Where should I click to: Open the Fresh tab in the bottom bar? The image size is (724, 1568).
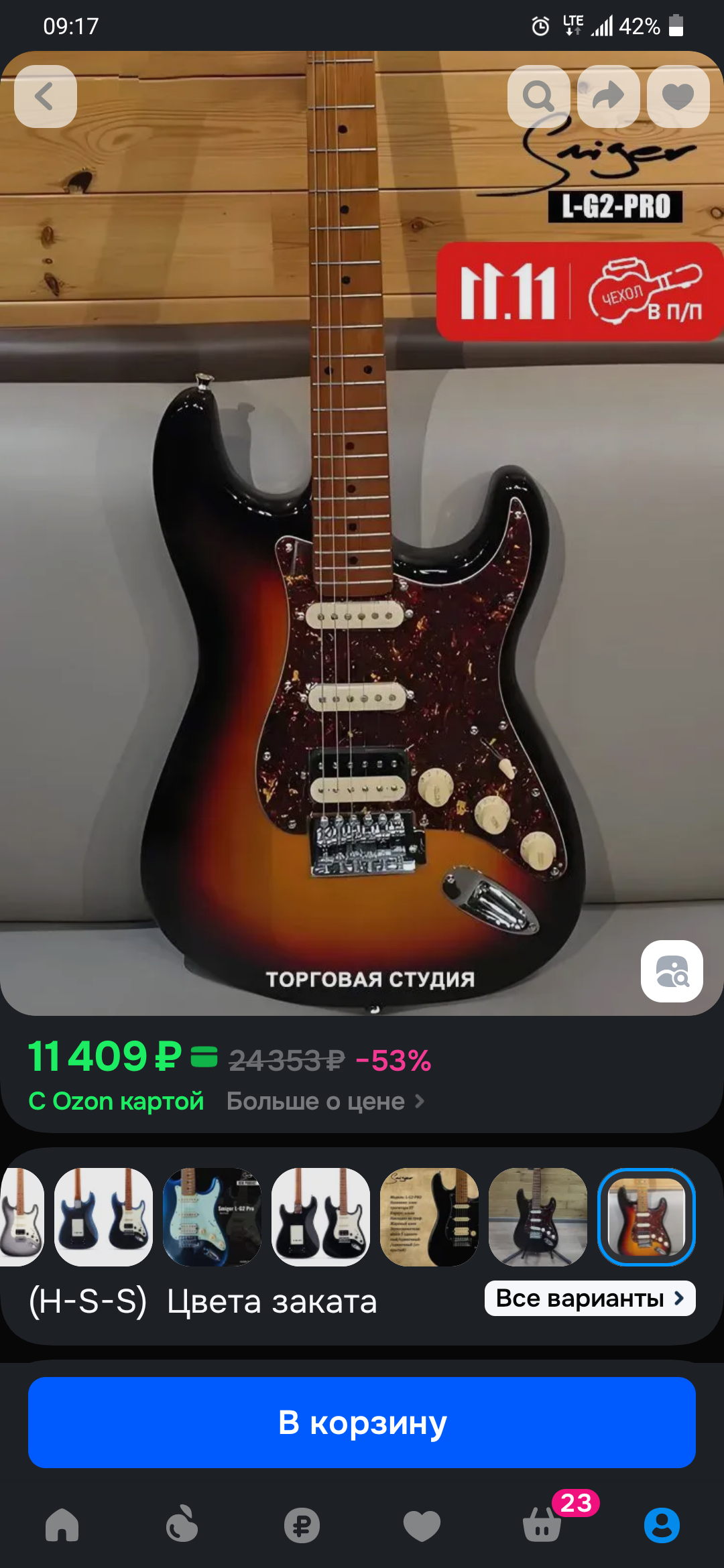point(182,1526)
